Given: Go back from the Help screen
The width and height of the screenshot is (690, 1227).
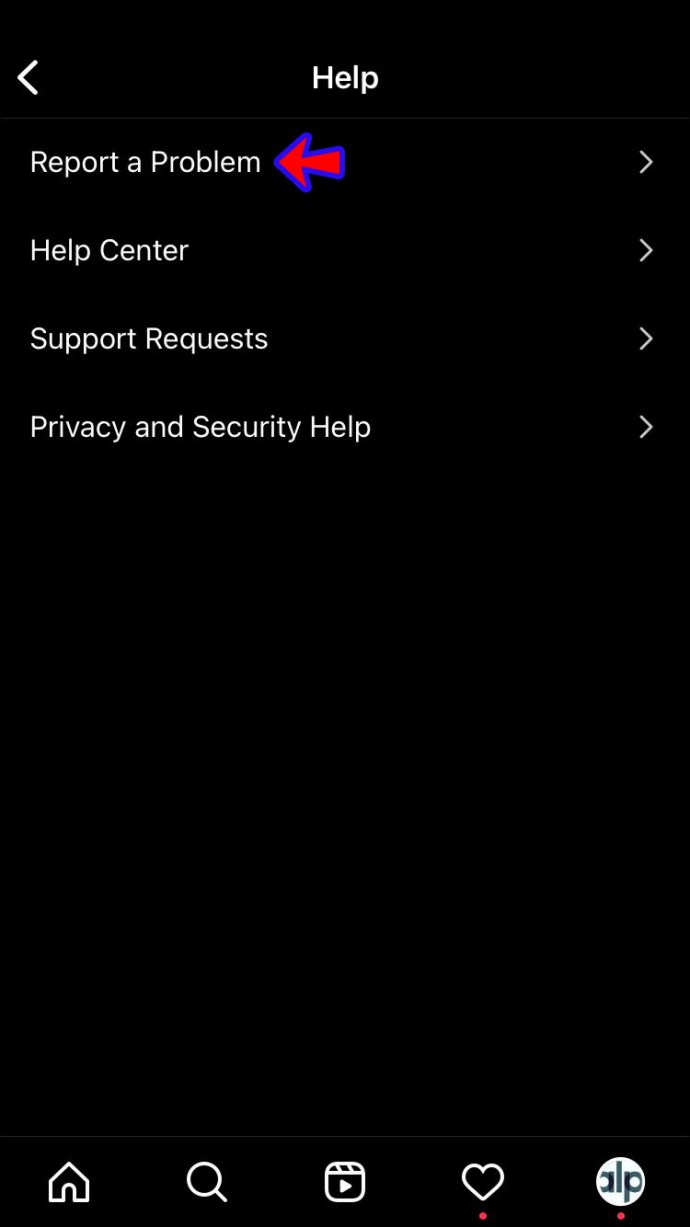Looking at the screenshot, I should [28, 78].
